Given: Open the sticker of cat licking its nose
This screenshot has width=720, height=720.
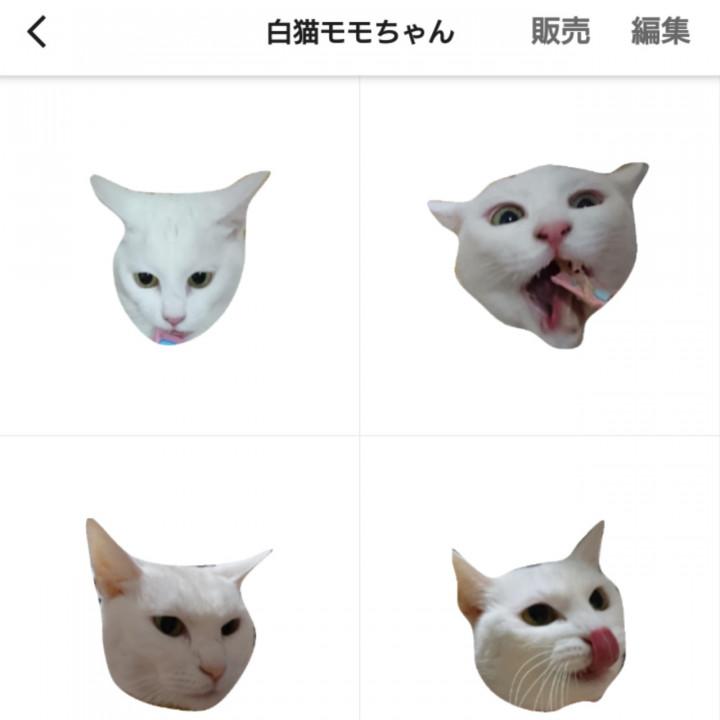Looking at the screenshot, I should [x=539, y=617].
